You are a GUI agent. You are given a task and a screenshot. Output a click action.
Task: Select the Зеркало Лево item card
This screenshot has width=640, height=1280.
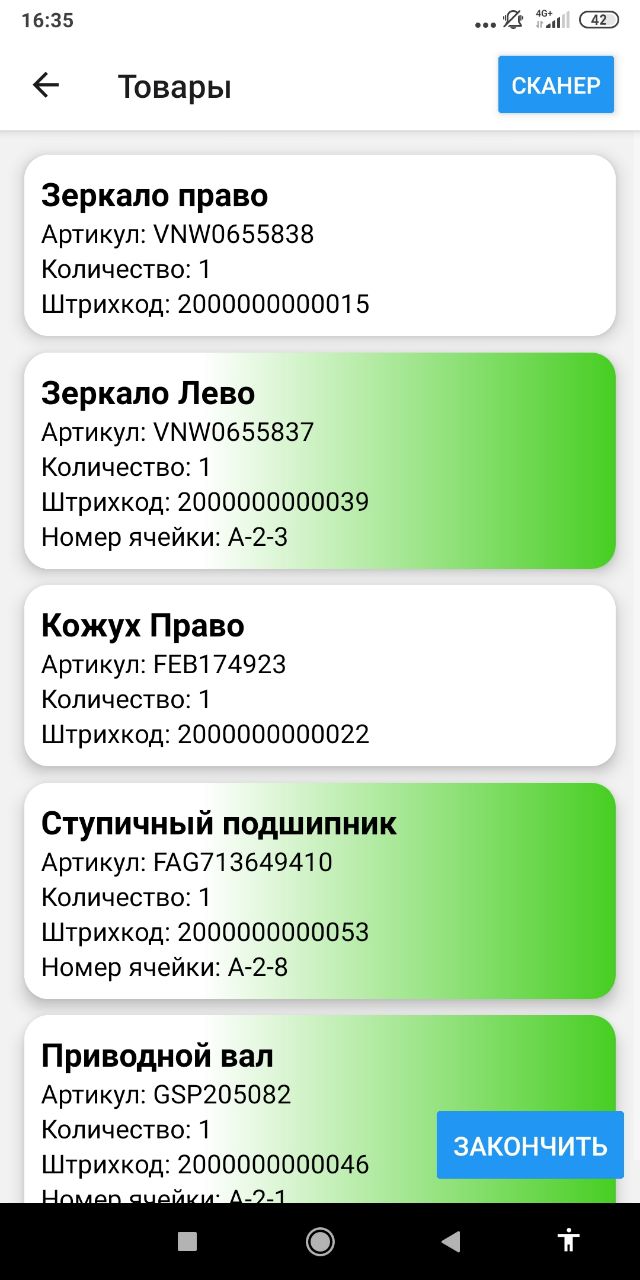(x=319, y=461)
